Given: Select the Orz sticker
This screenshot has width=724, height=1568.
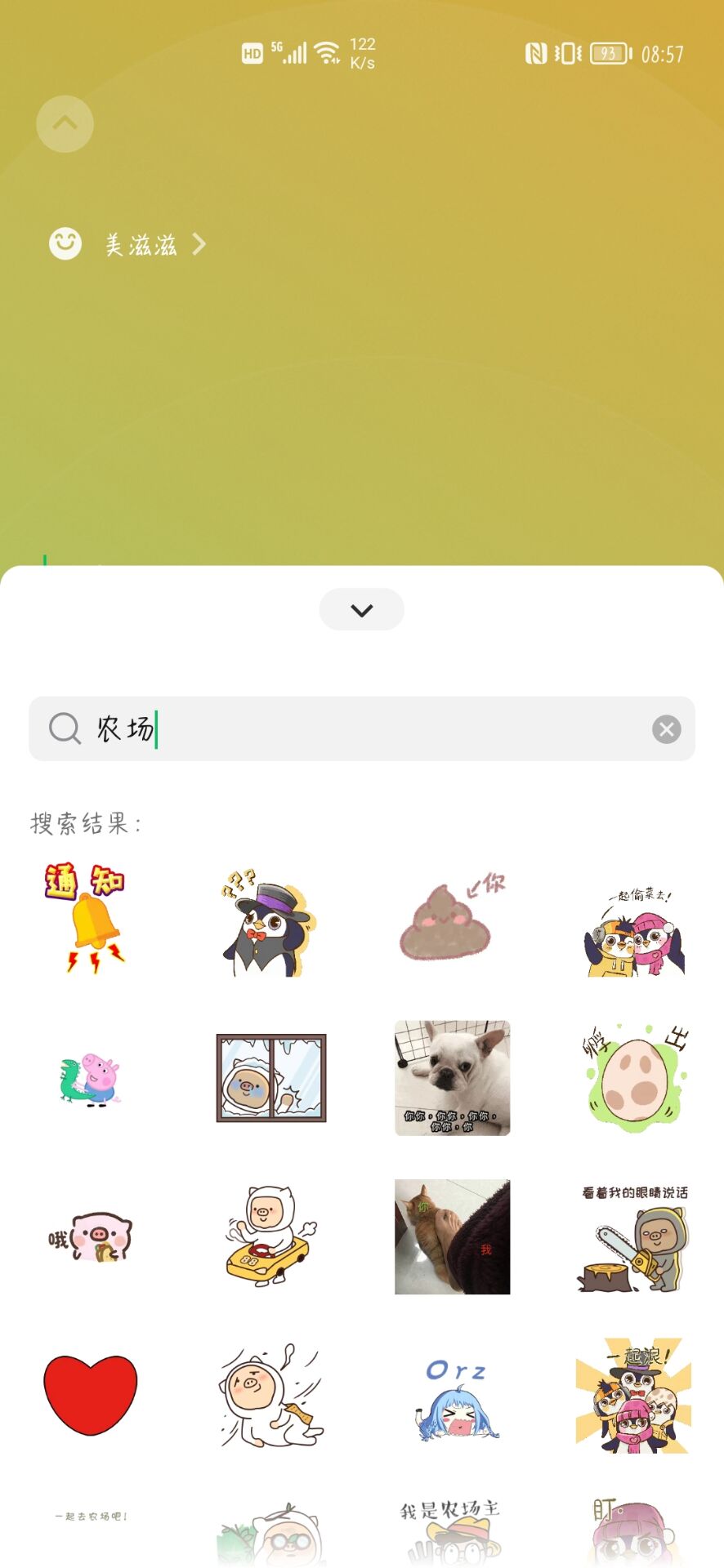Looking at the screenshot, I should 452,1392.
